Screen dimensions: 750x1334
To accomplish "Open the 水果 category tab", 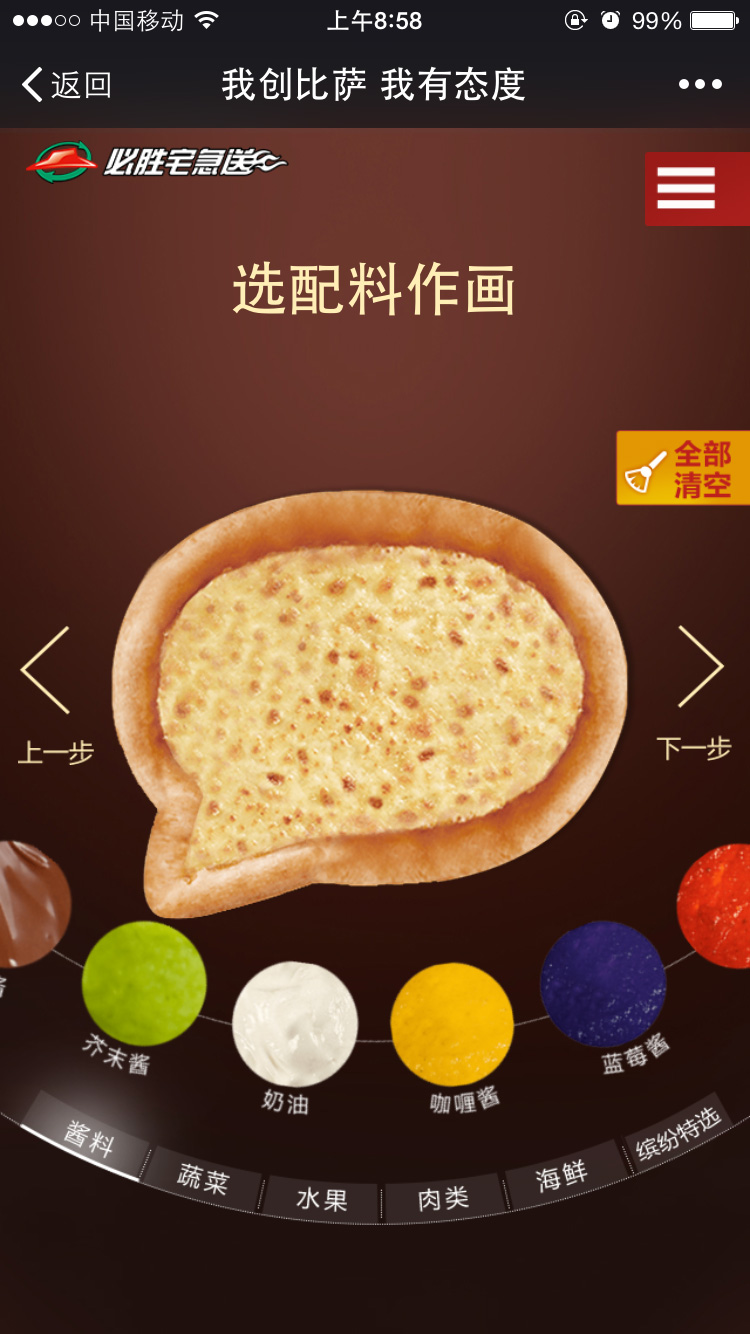I will point(322,1199).
